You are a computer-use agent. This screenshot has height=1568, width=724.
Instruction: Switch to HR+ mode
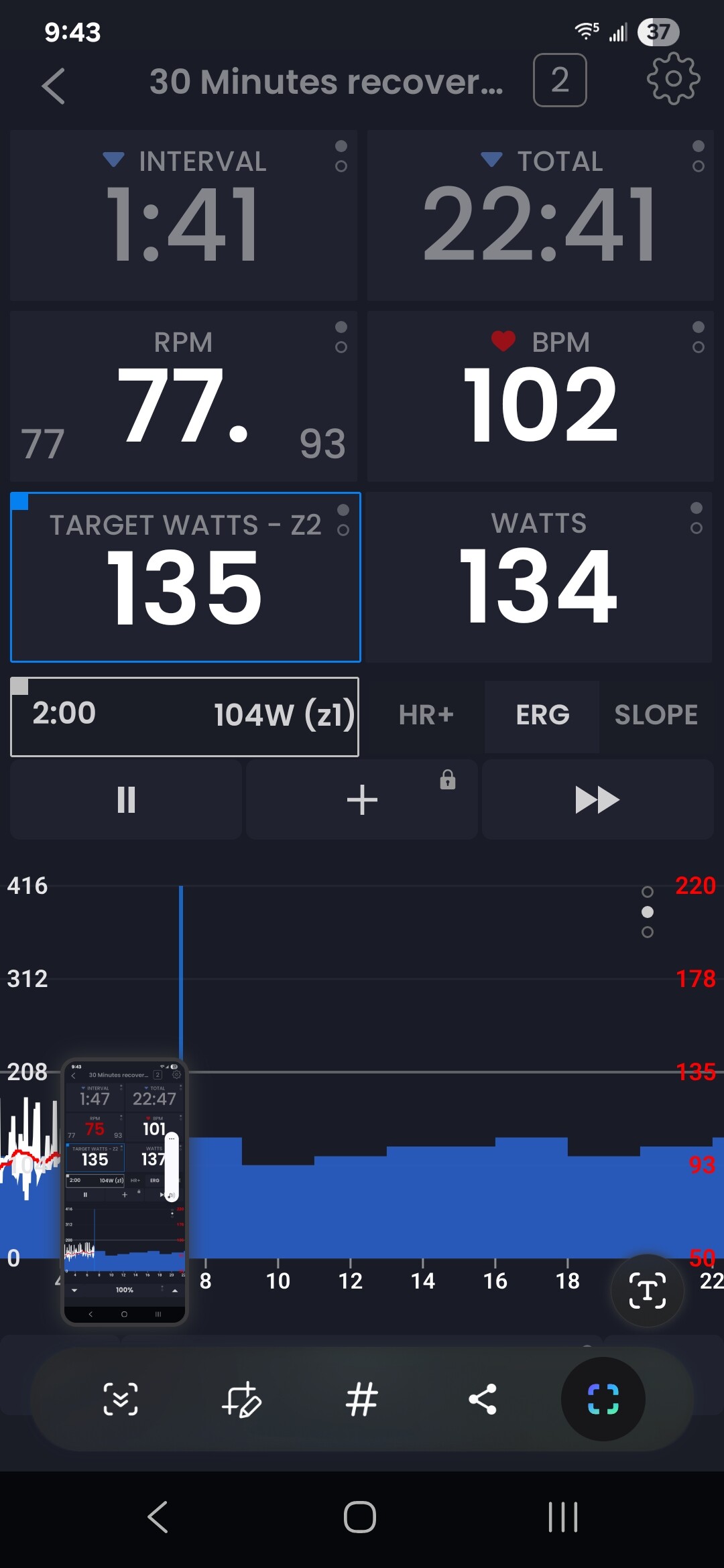(426, 715)
